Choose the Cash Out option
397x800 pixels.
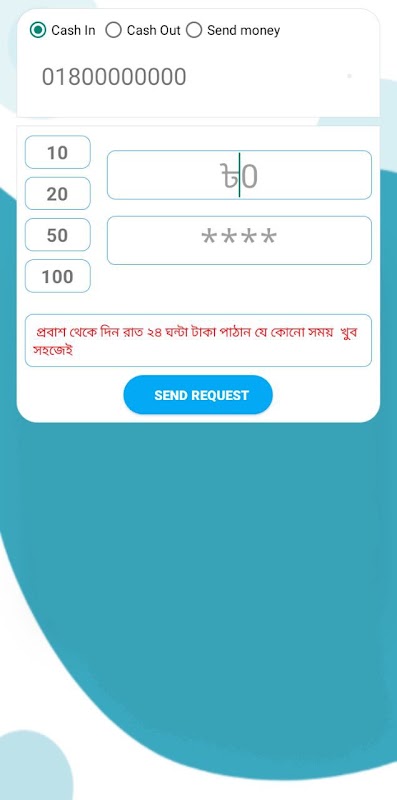click(x=142, y=31)
